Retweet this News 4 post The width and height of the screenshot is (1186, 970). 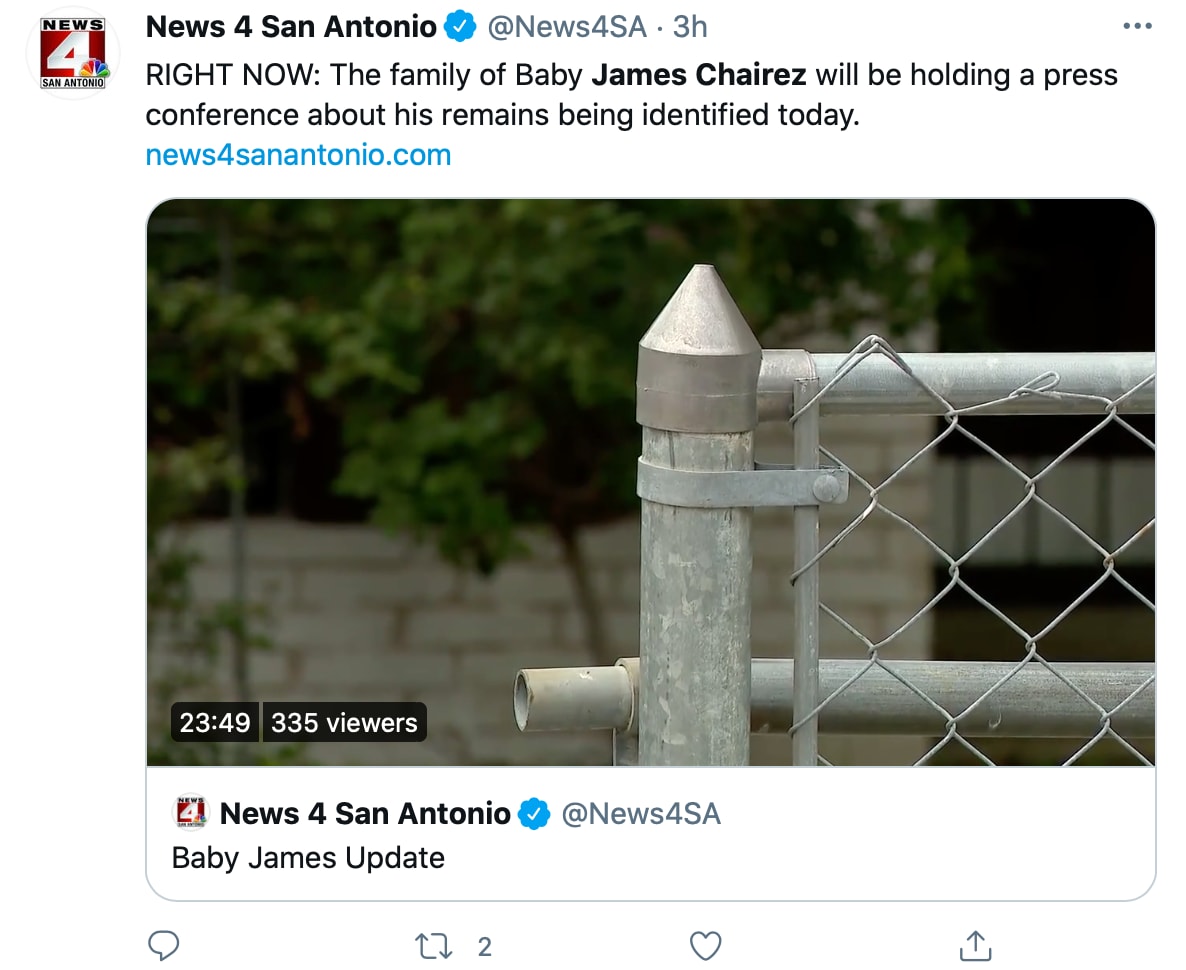click(x=434, y=945)
